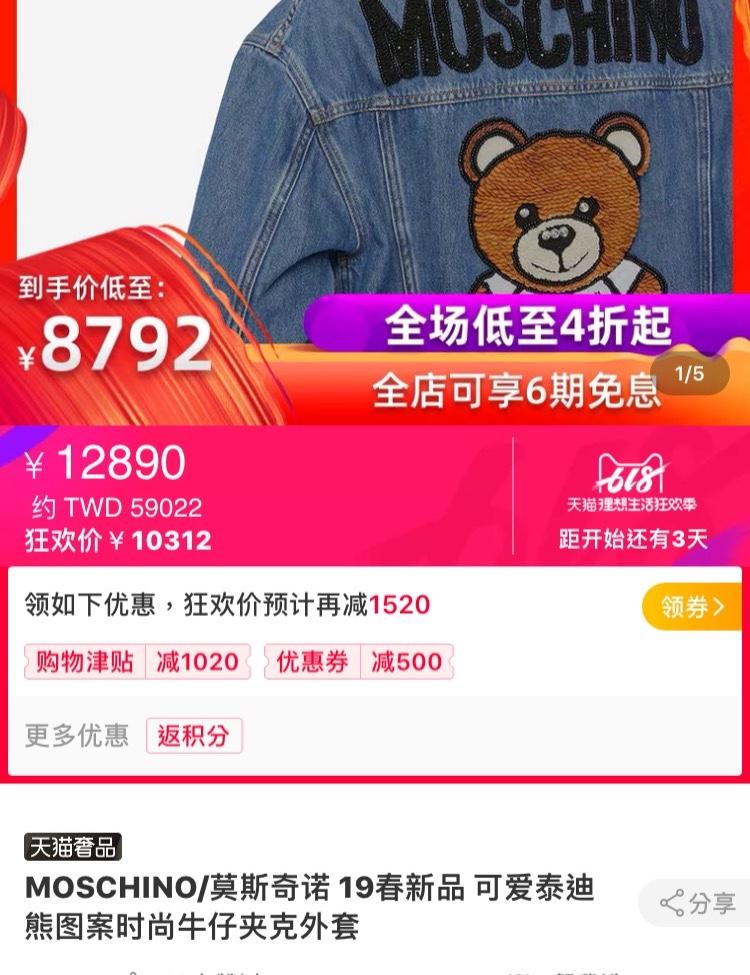Screen dimensions: 750x975
Task: Open the 购物津贴 减1020 offer
Action: pyautogui.click(x=137, y=662)
